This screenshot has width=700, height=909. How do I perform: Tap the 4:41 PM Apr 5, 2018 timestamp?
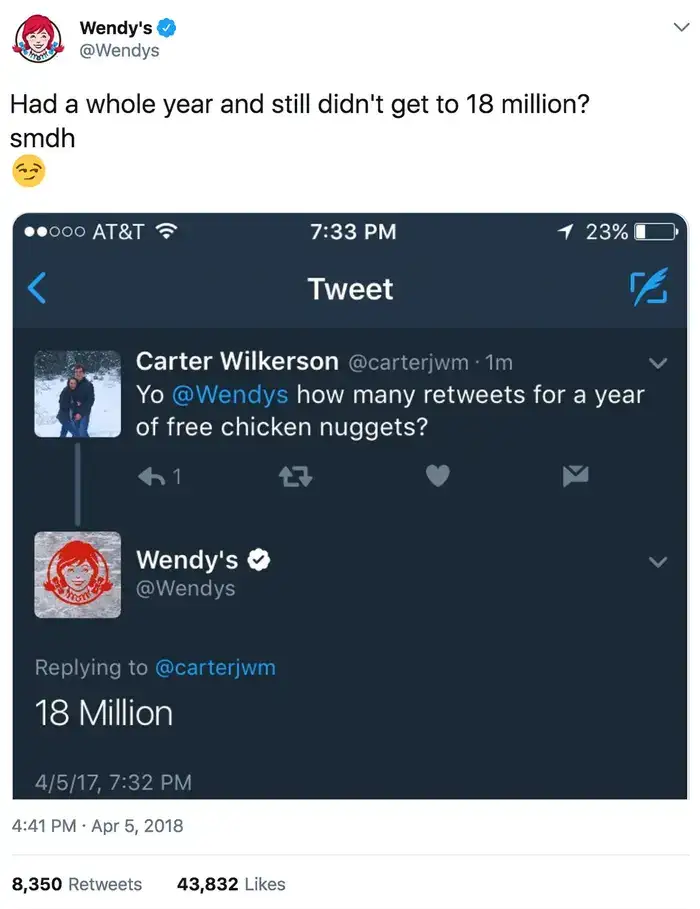coord(98,826)
